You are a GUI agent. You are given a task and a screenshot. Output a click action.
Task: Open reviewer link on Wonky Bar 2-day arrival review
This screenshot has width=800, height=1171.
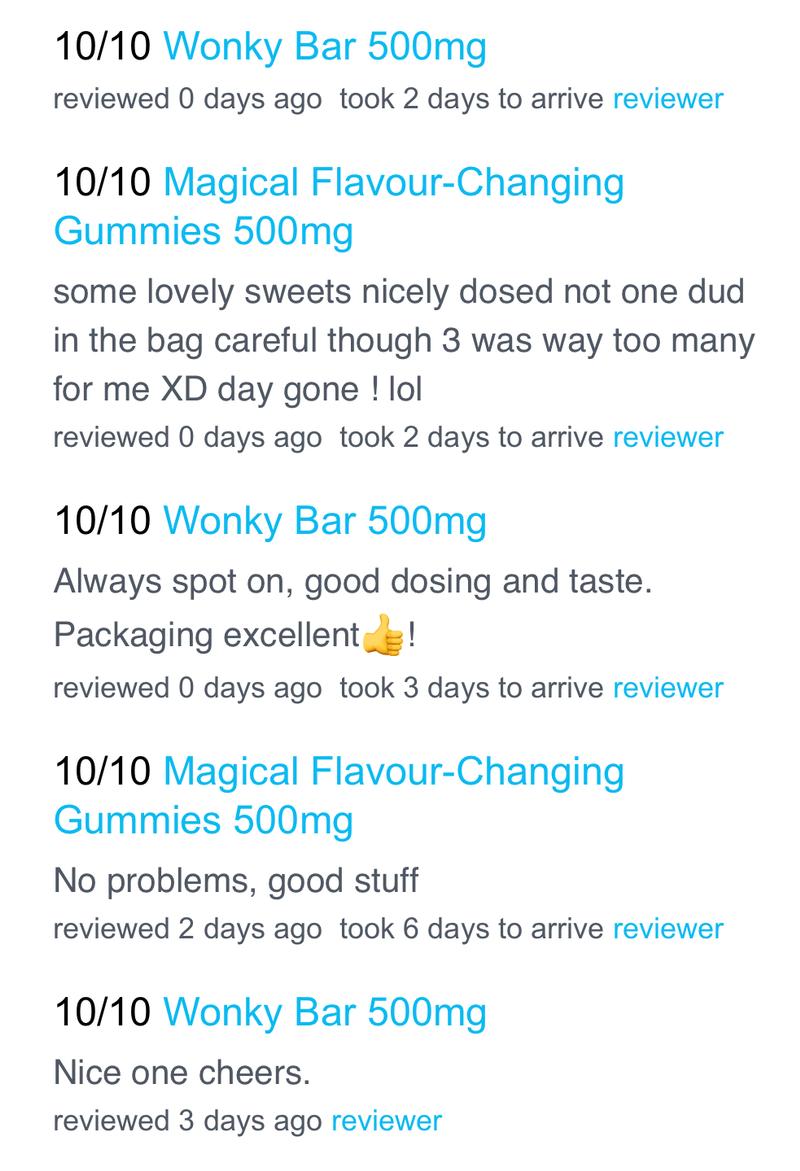[667, 99]
